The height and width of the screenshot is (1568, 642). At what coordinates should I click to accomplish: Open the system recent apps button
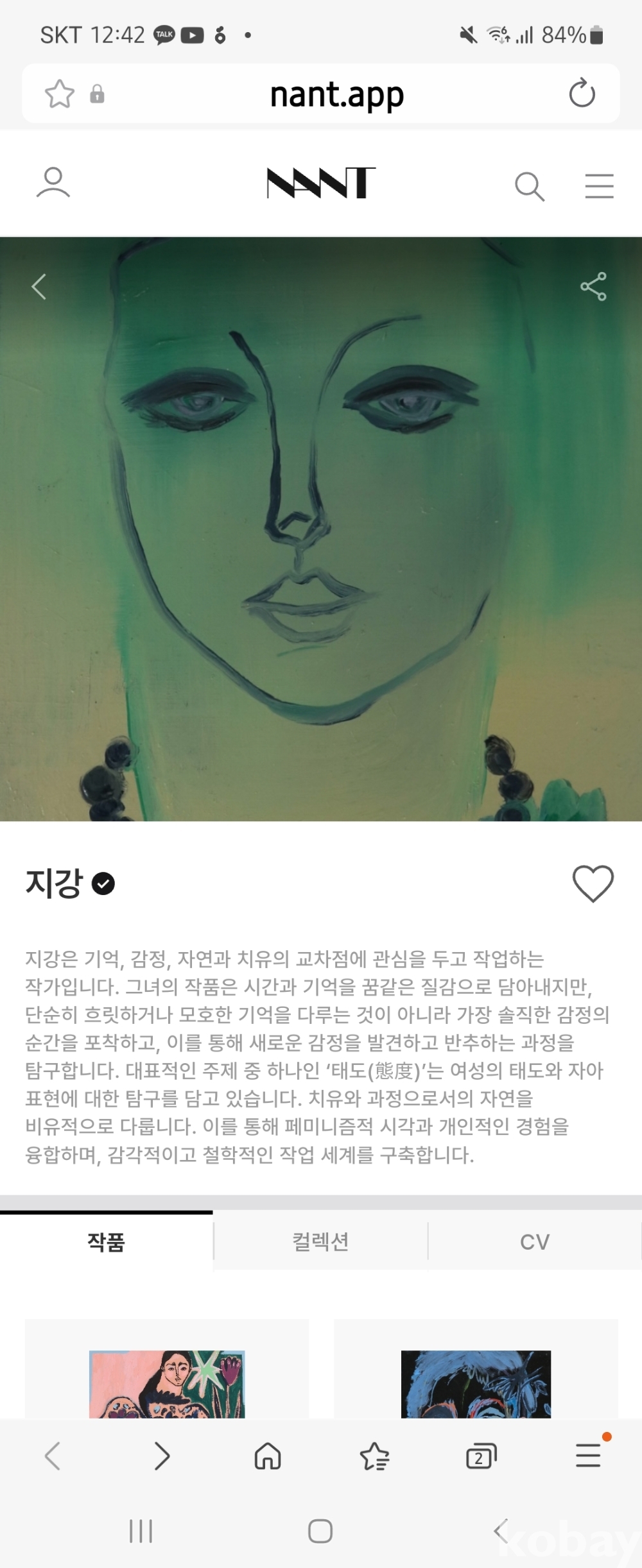tap(141, 1531)
